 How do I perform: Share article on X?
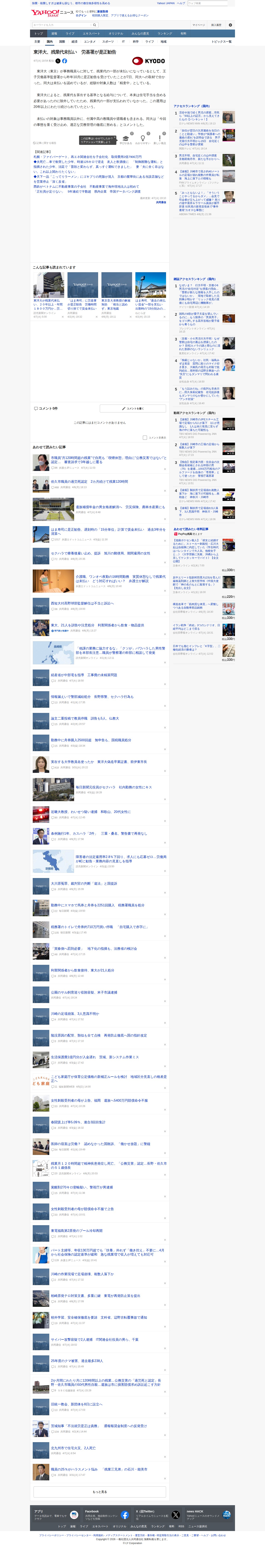point(58,61)
